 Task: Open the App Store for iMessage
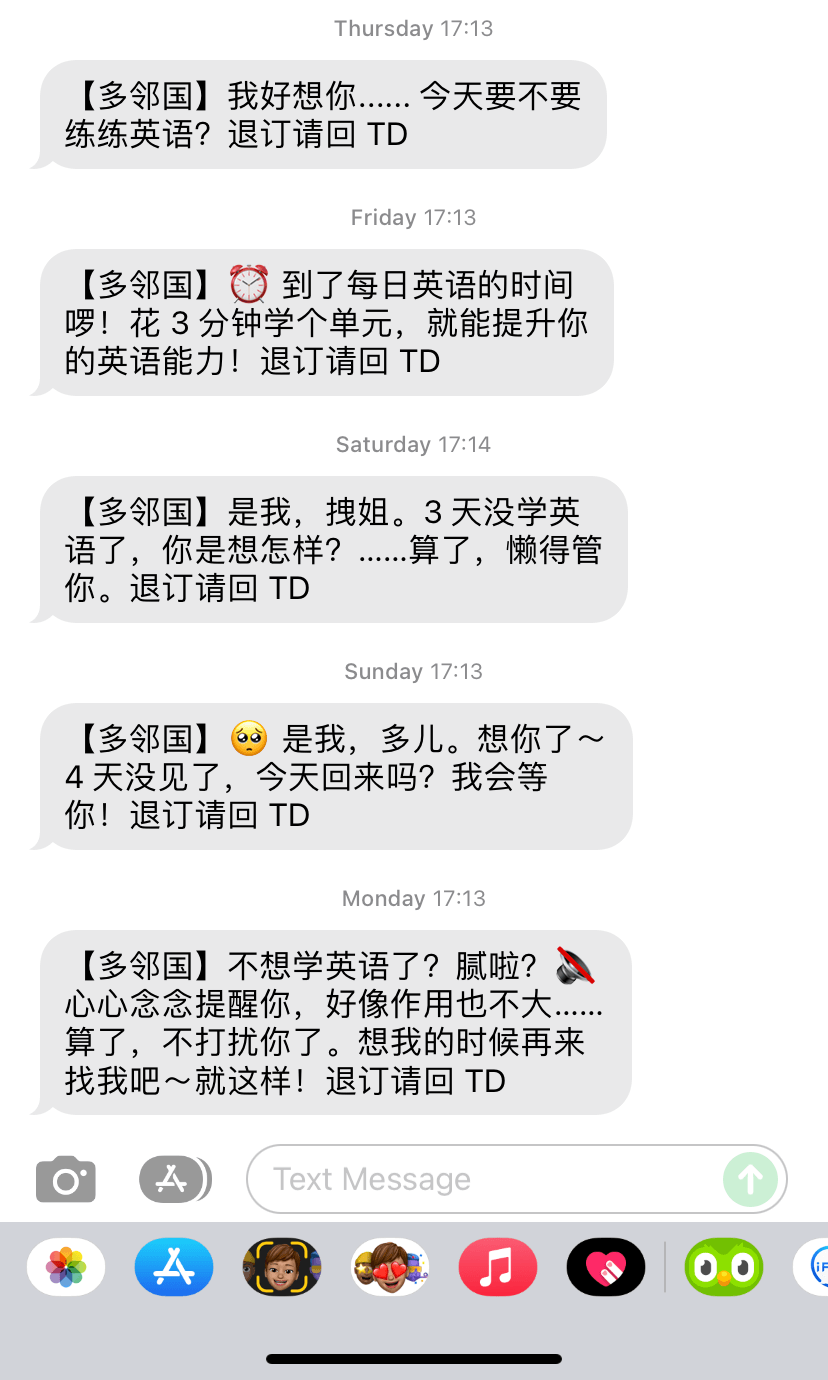coord(174,1267)
